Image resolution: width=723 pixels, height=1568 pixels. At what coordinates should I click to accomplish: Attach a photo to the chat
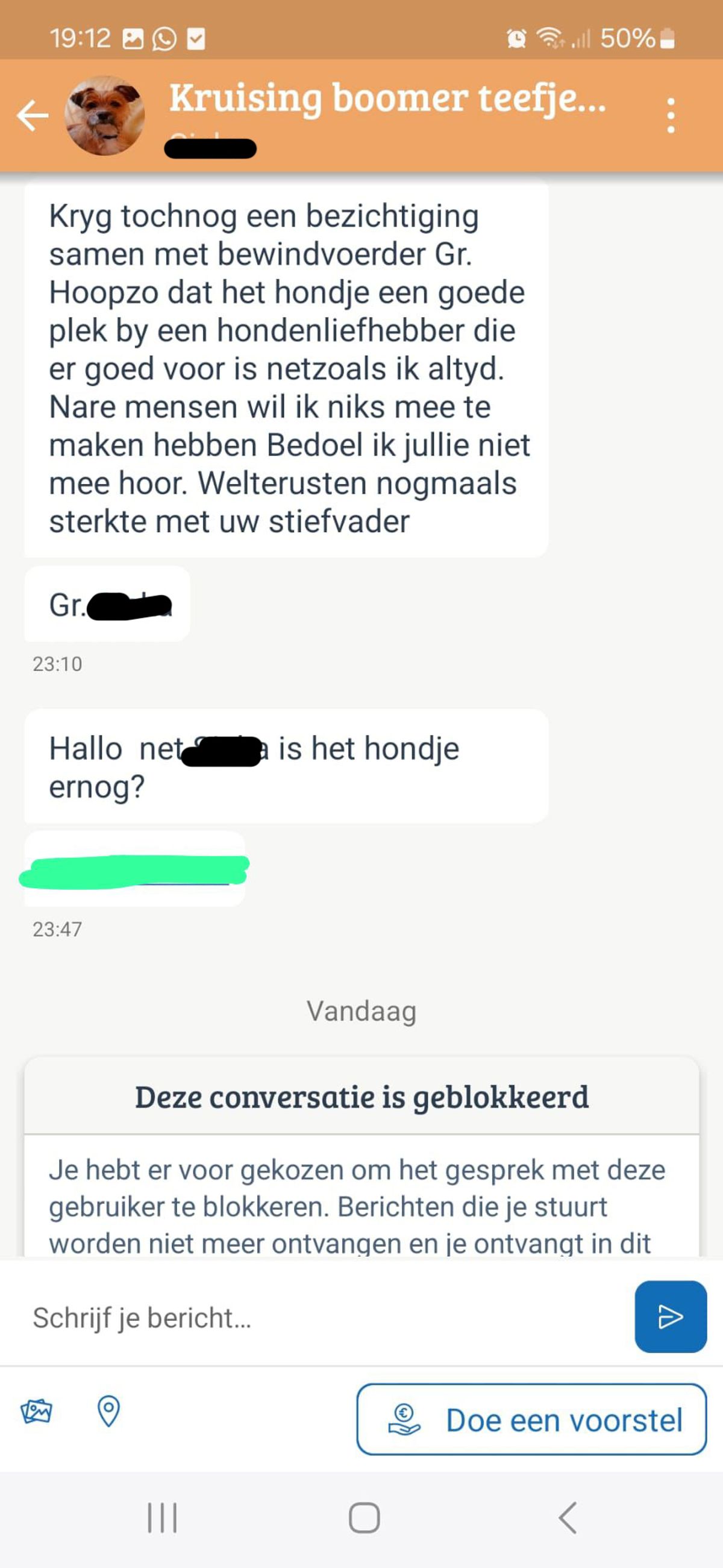(x=37, y=1410)
